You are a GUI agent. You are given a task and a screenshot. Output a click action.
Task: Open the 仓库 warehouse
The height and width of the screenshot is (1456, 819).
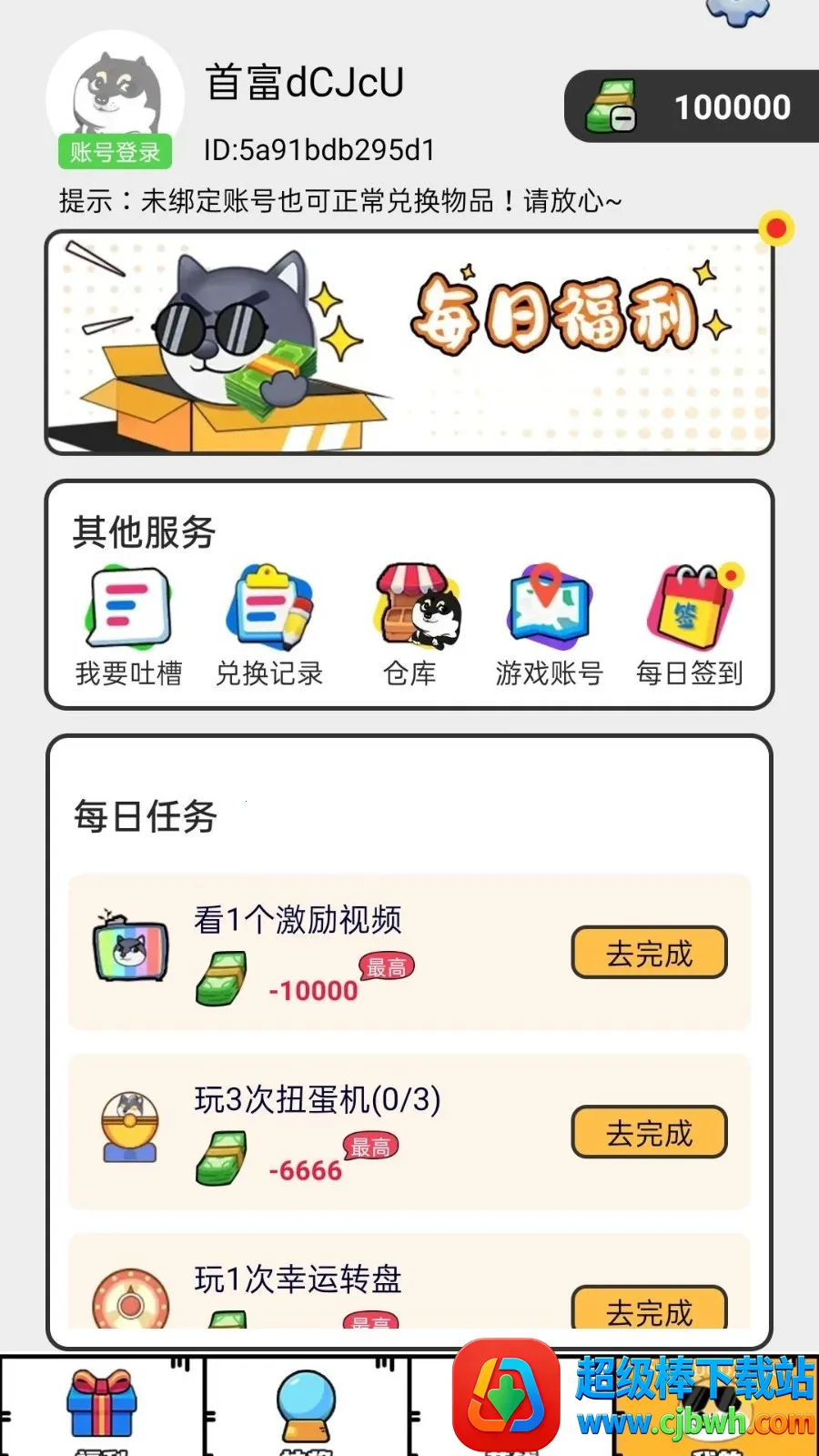410,626
